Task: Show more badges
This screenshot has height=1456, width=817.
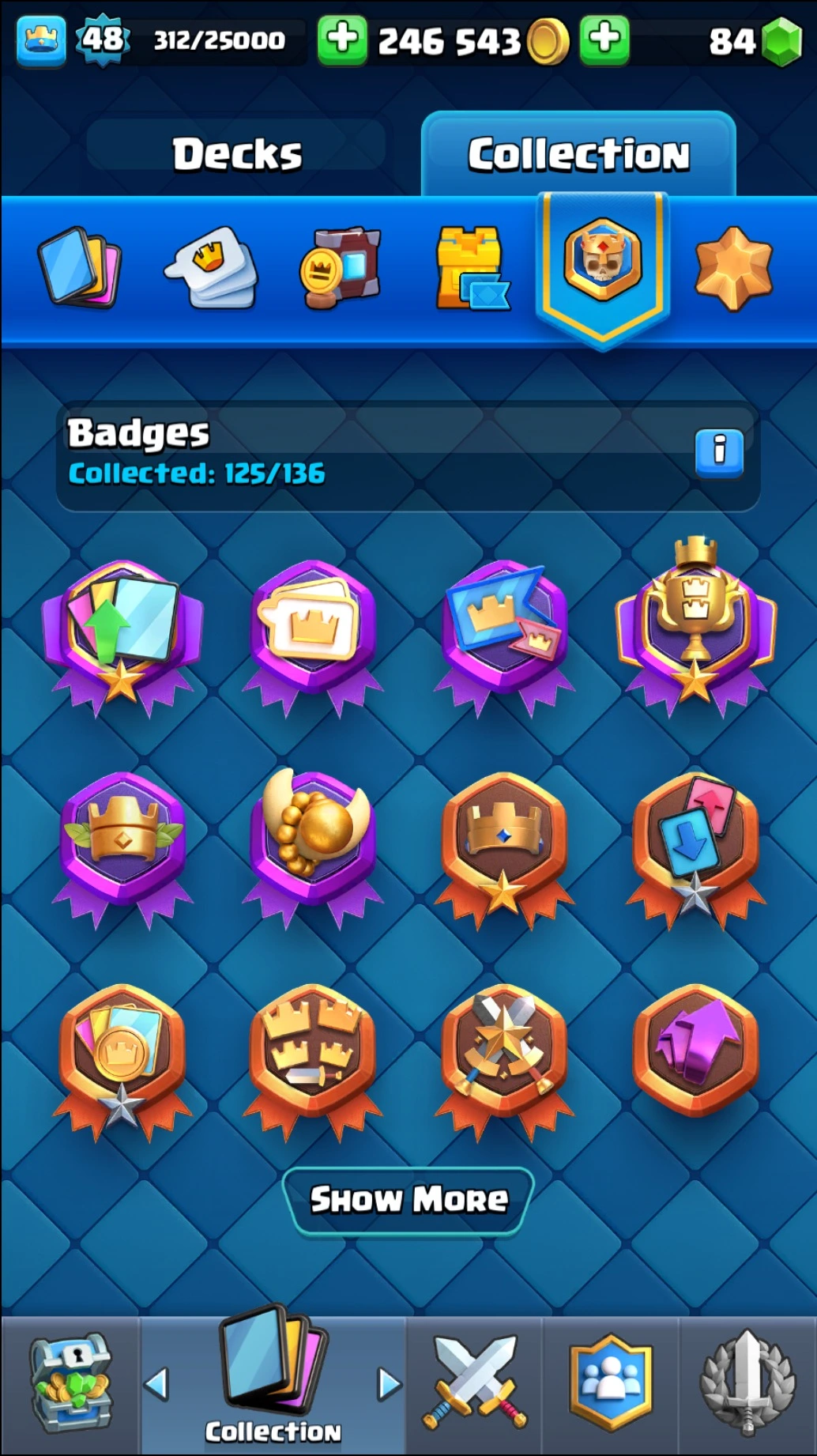Action: (x=408, y=1200)
